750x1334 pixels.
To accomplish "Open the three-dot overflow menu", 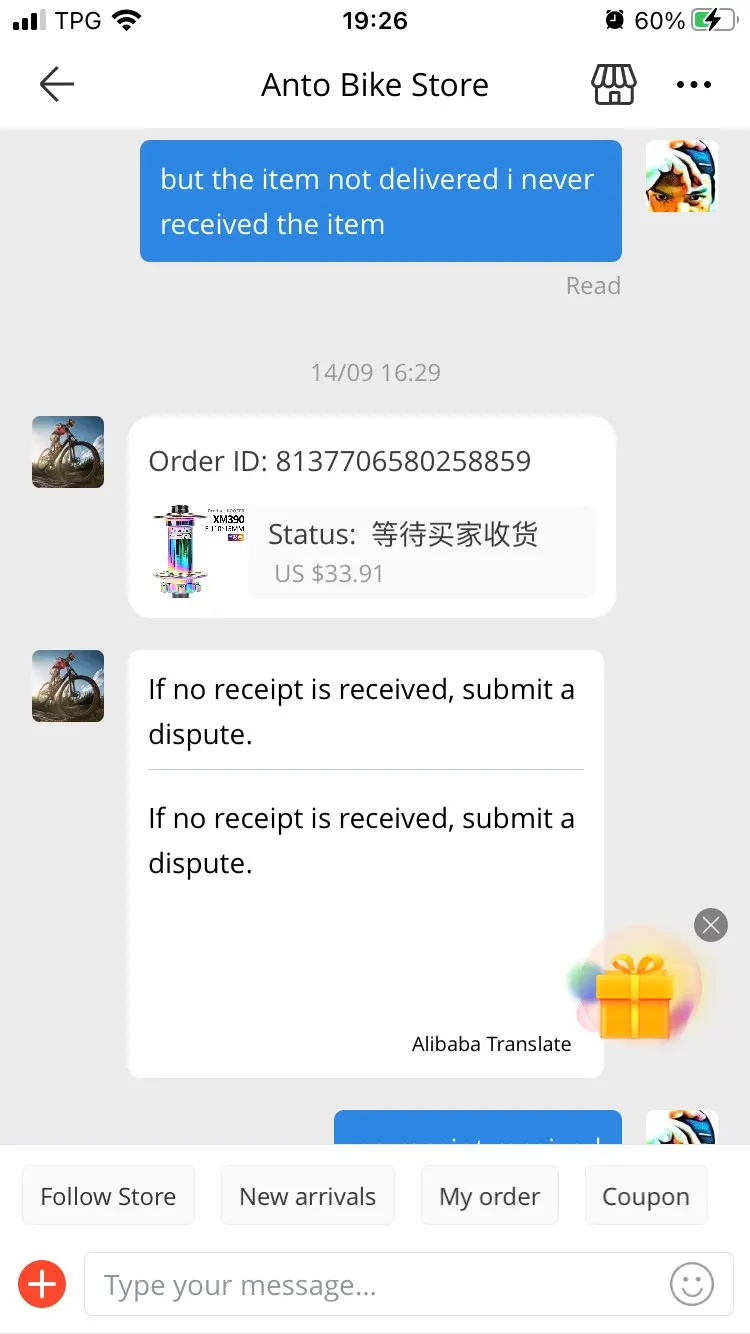I will pos(693,85).
